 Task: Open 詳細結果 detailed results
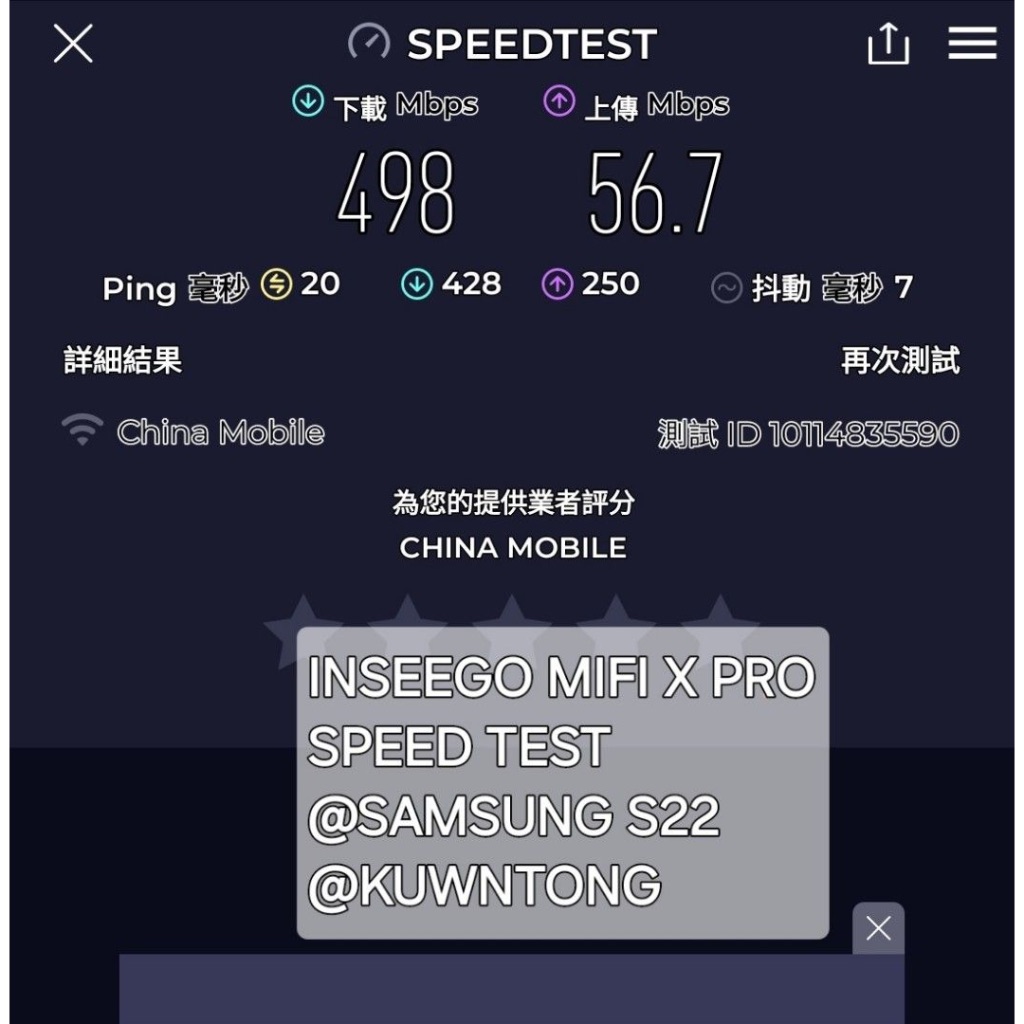click(123, 360)
